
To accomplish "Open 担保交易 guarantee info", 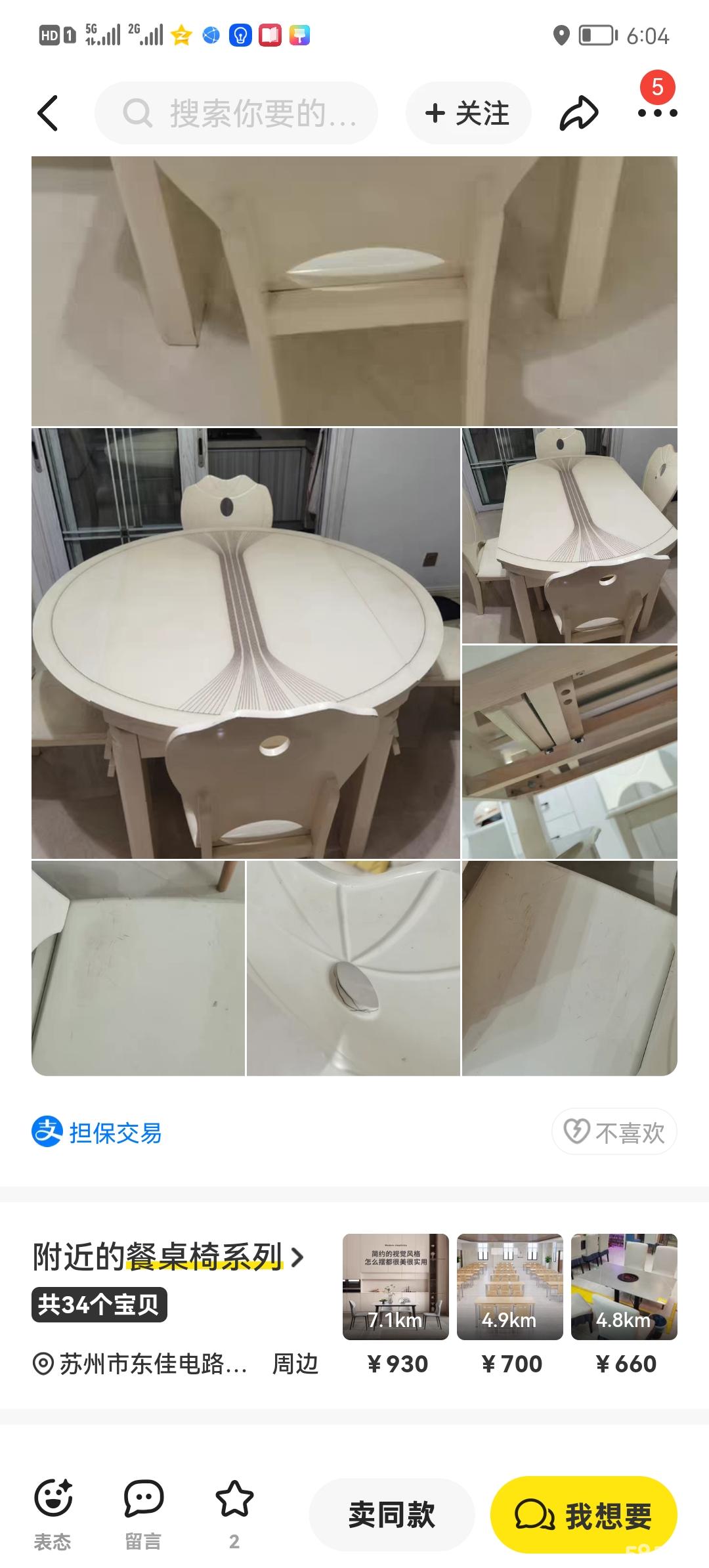I will pos(97,1132).
